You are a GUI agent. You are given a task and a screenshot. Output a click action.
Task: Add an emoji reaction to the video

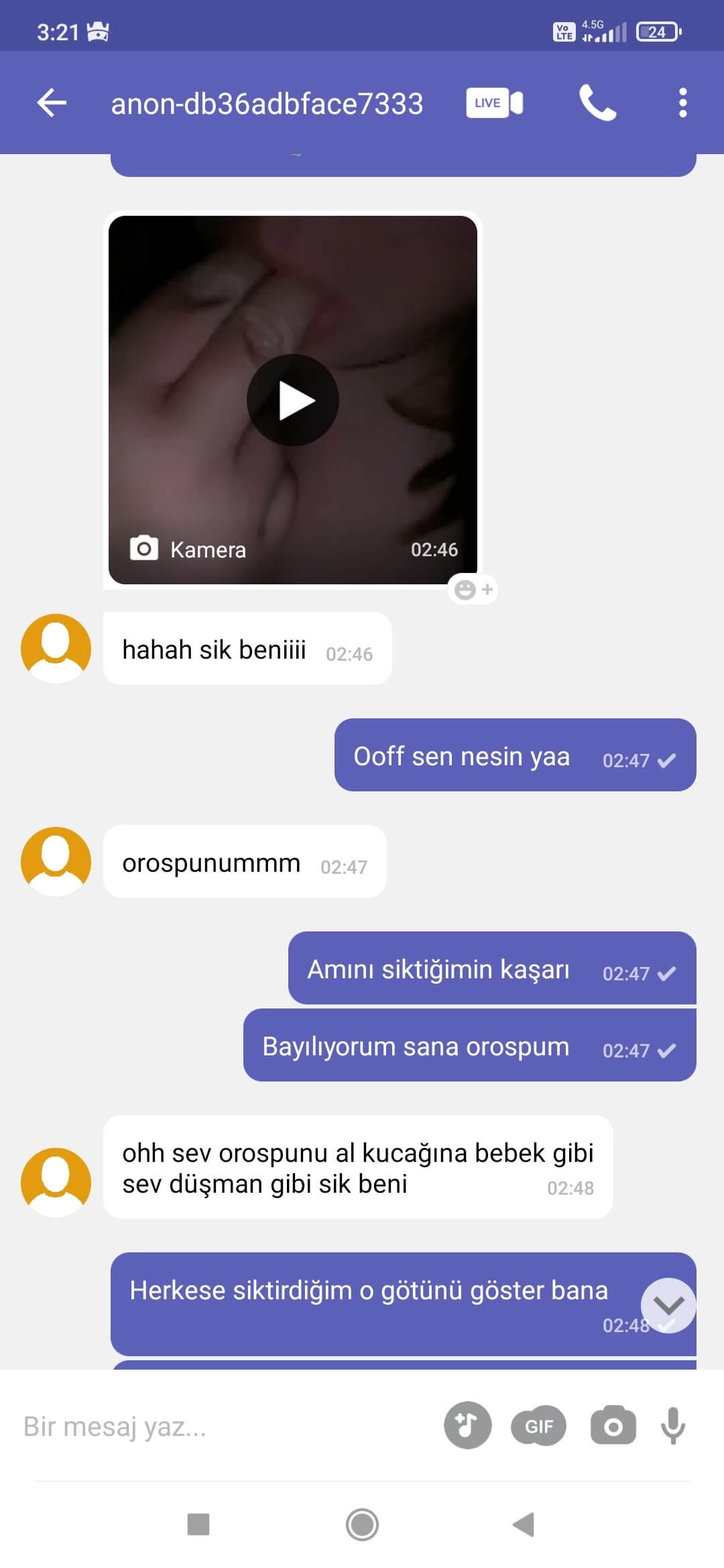(x=473, y=590)
